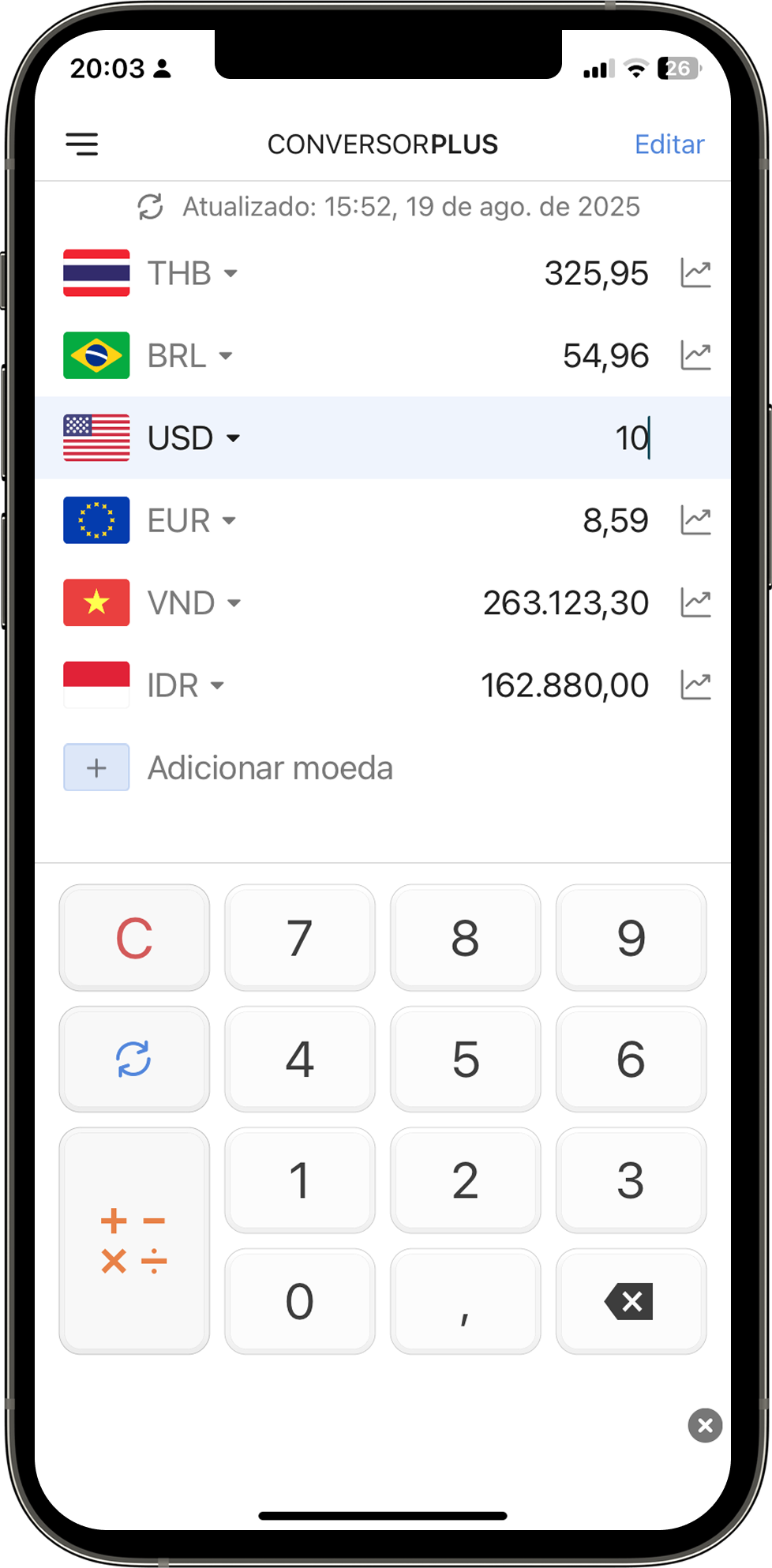772x1568 pixels.
Task: Tap the blue refresh key on keypad
Action: click(134, 1059)
